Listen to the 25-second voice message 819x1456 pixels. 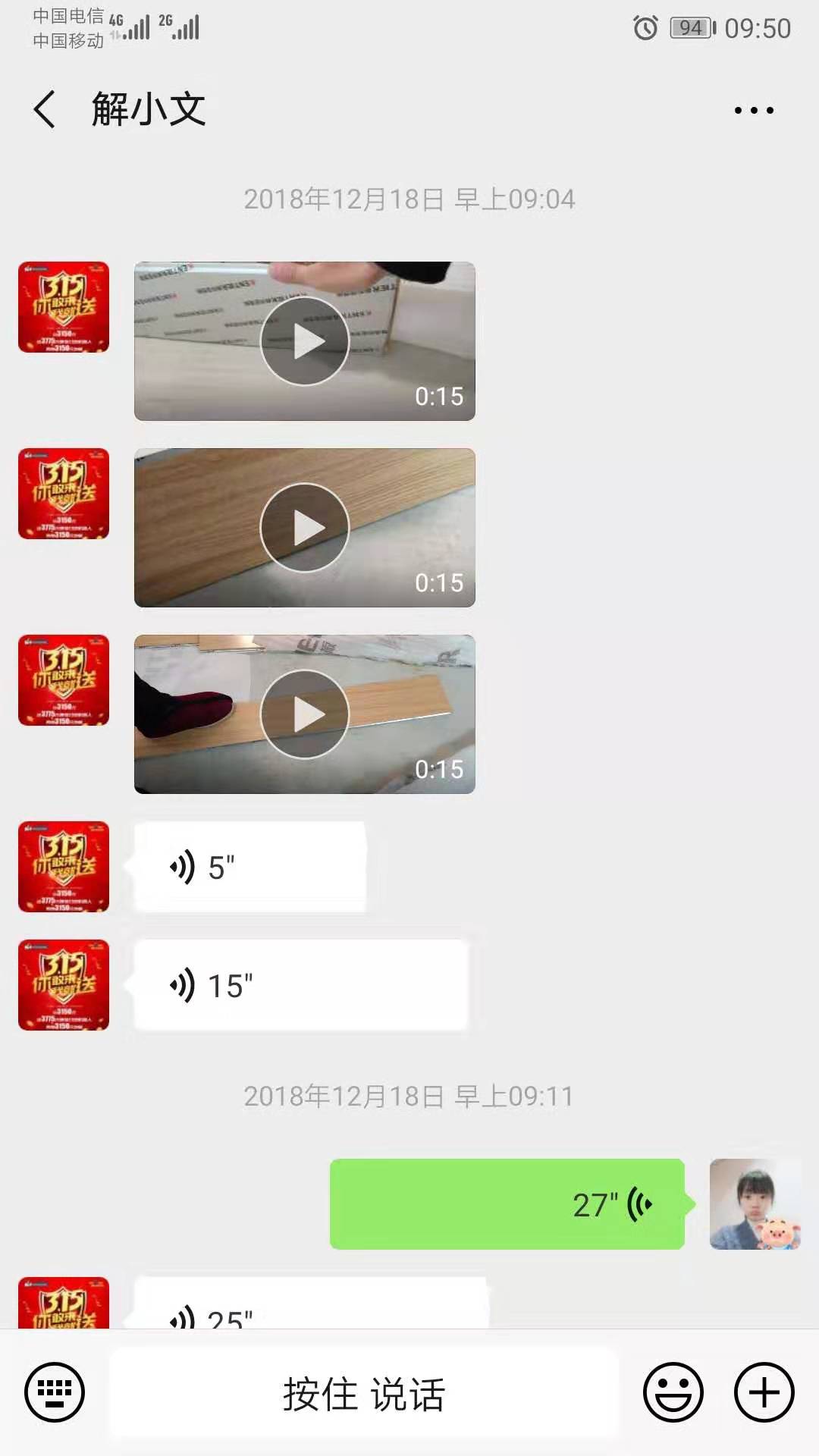pos(311,1309)
